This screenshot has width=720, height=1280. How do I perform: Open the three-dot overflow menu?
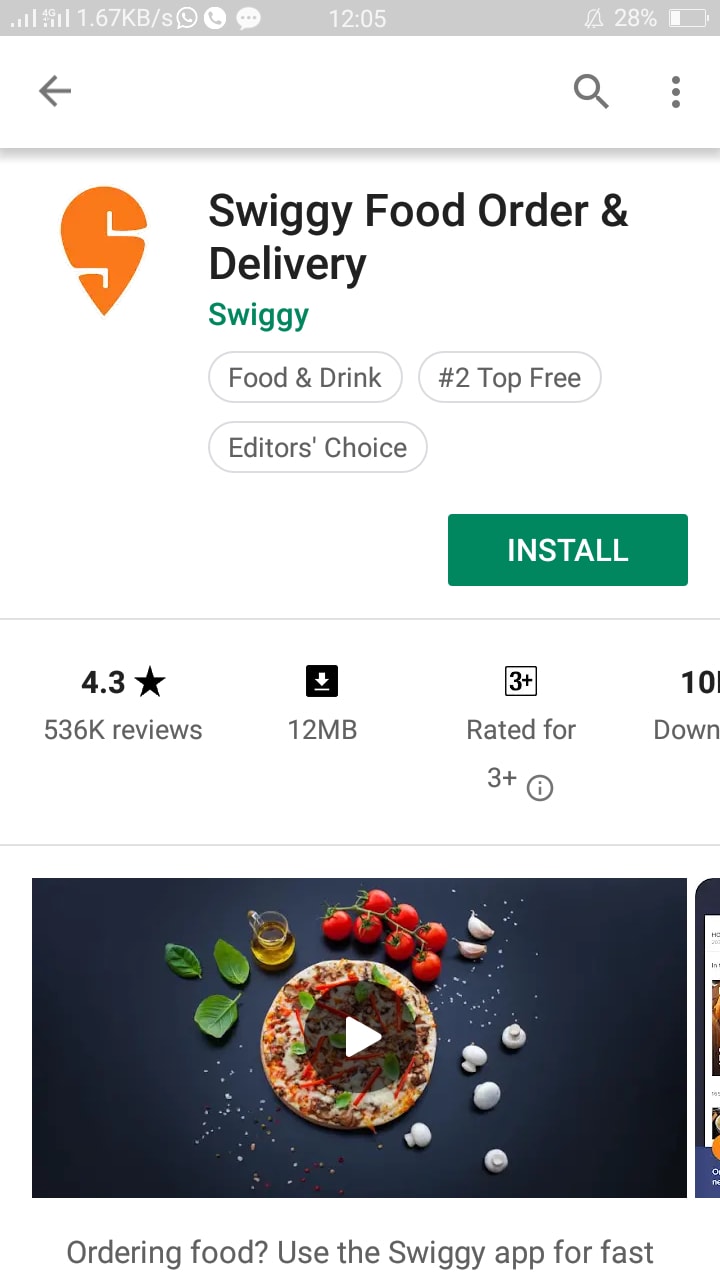click(x=676, y=92)
